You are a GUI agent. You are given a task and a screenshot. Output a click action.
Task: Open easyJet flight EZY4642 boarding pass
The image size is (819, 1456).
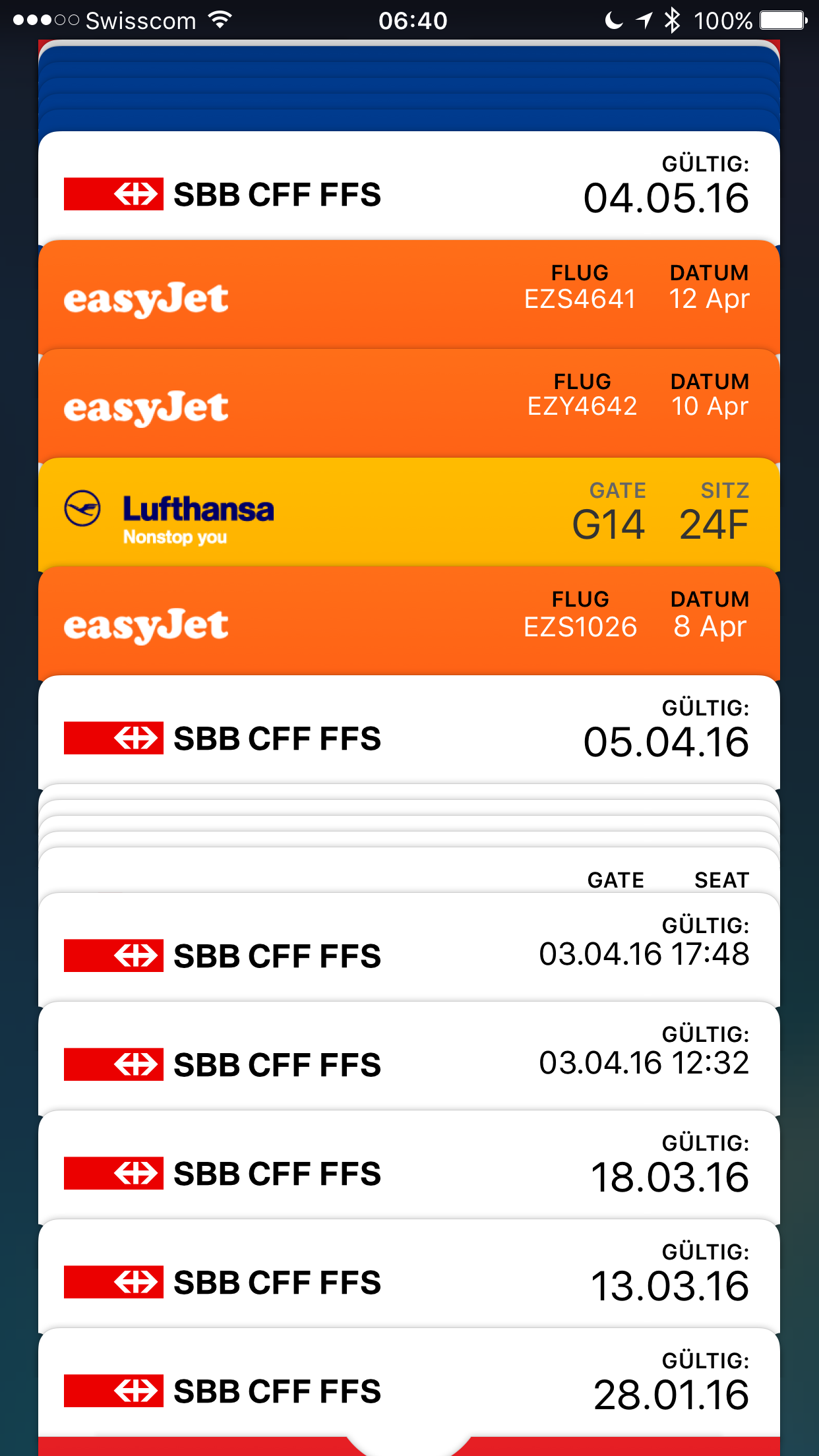(409, 406)
